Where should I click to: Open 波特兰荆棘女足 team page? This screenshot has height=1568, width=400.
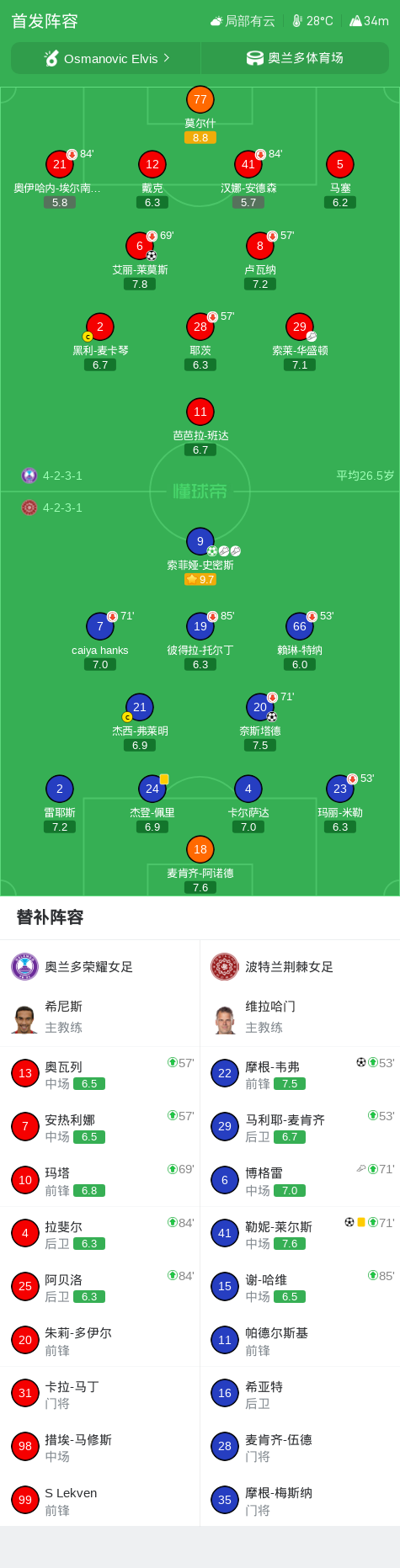(300, 966)
